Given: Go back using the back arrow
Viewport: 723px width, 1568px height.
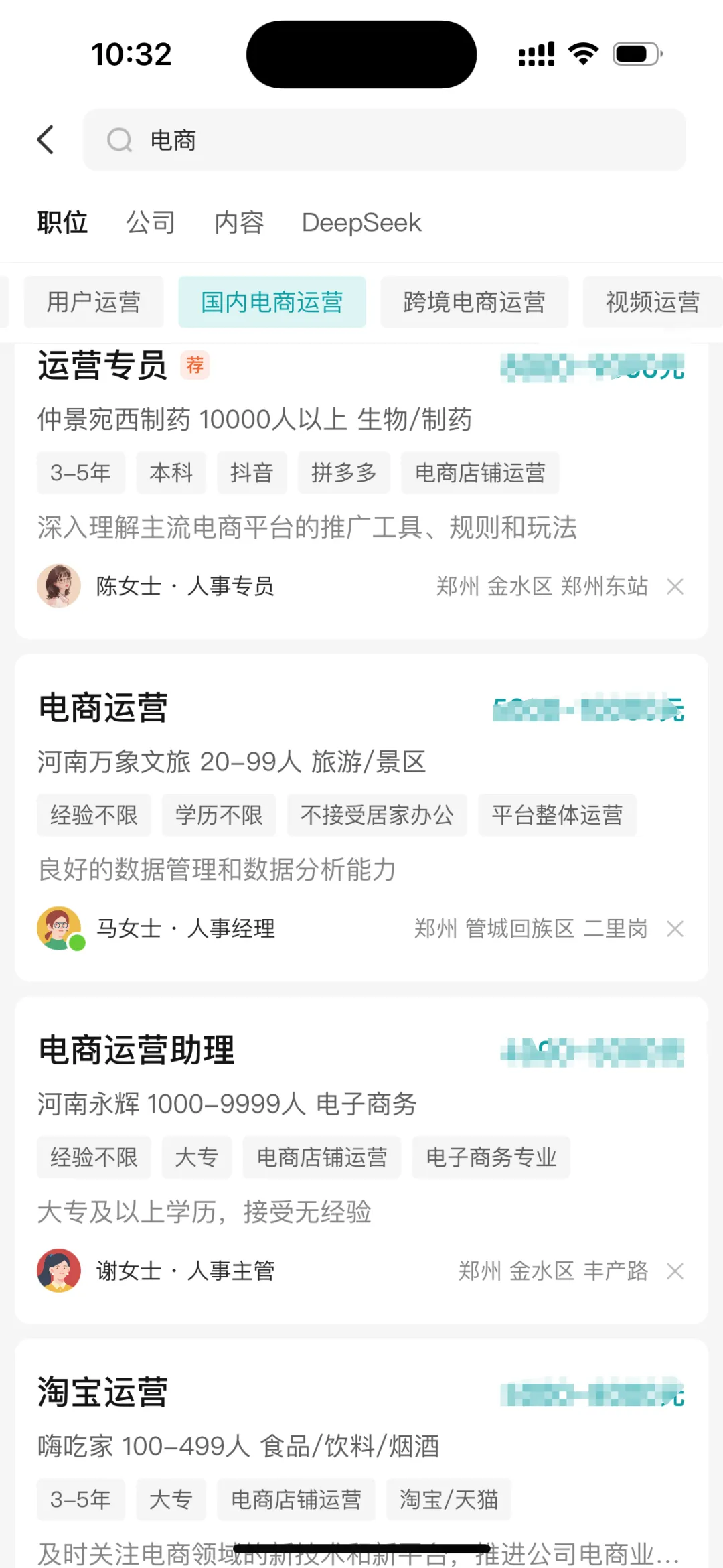Looking at the screenshot, I should coord(46,140).
